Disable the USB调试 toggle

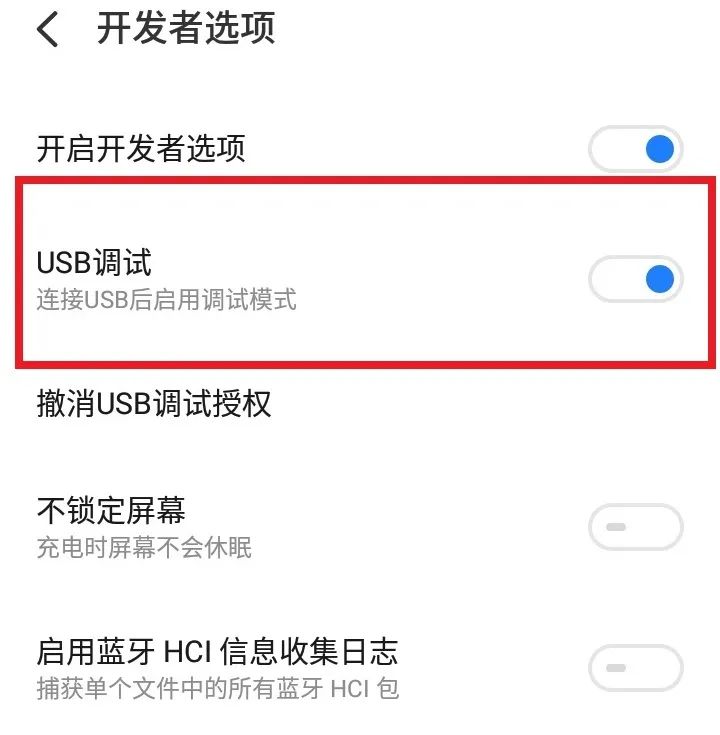(x=635, y=279)
